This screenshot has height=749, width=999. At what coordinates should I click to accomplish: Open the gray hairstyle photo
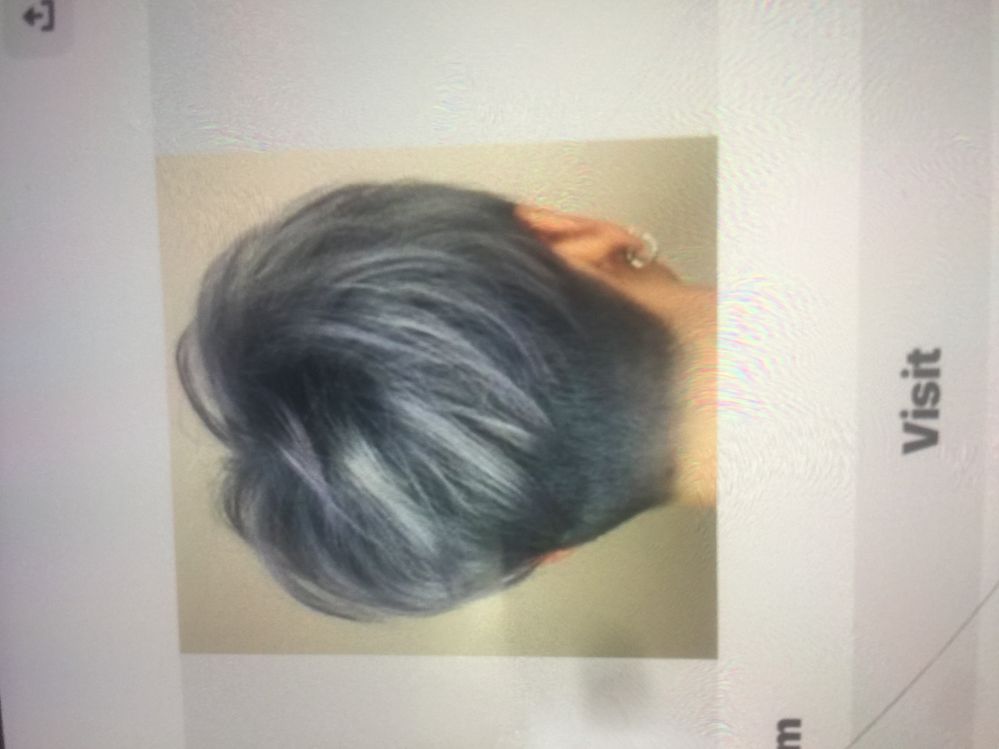(437, 396)
